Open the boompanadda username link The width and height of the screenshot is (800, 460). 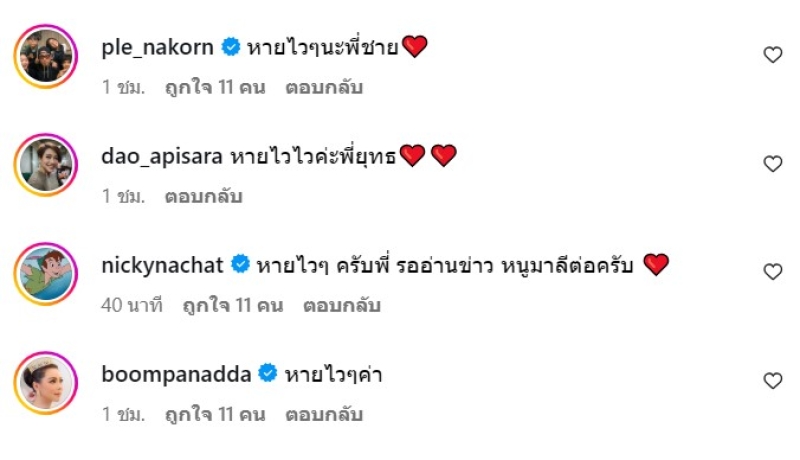click(177, 374)
